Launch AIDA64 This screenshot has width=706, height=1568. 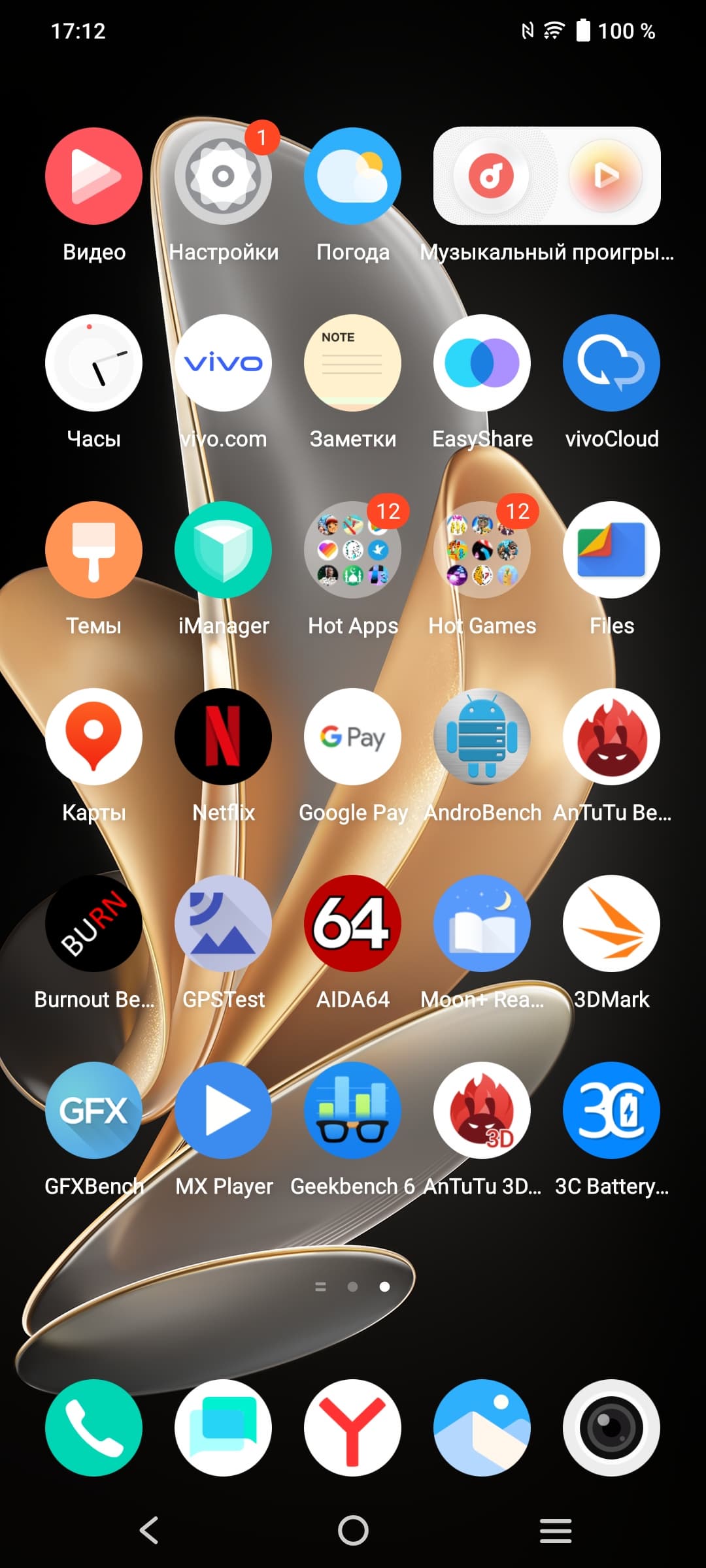coord(352,924)
